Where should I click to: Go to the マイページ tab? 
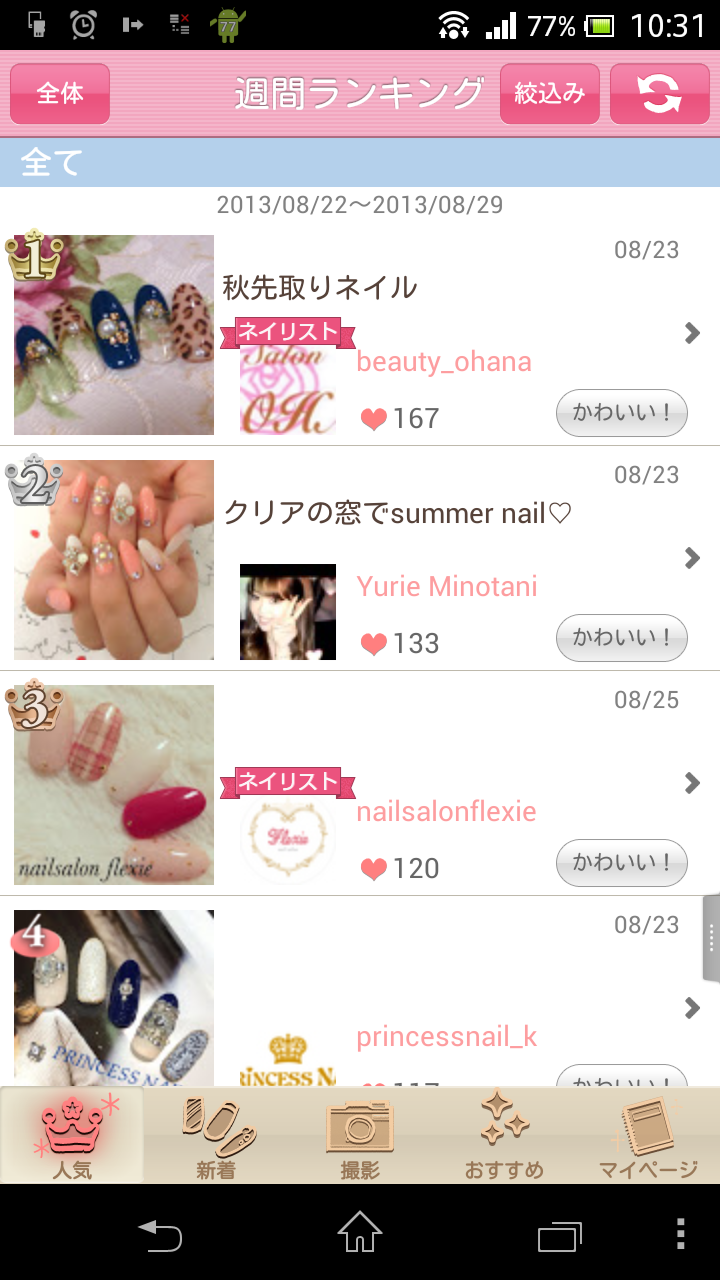coord(648,1136)
